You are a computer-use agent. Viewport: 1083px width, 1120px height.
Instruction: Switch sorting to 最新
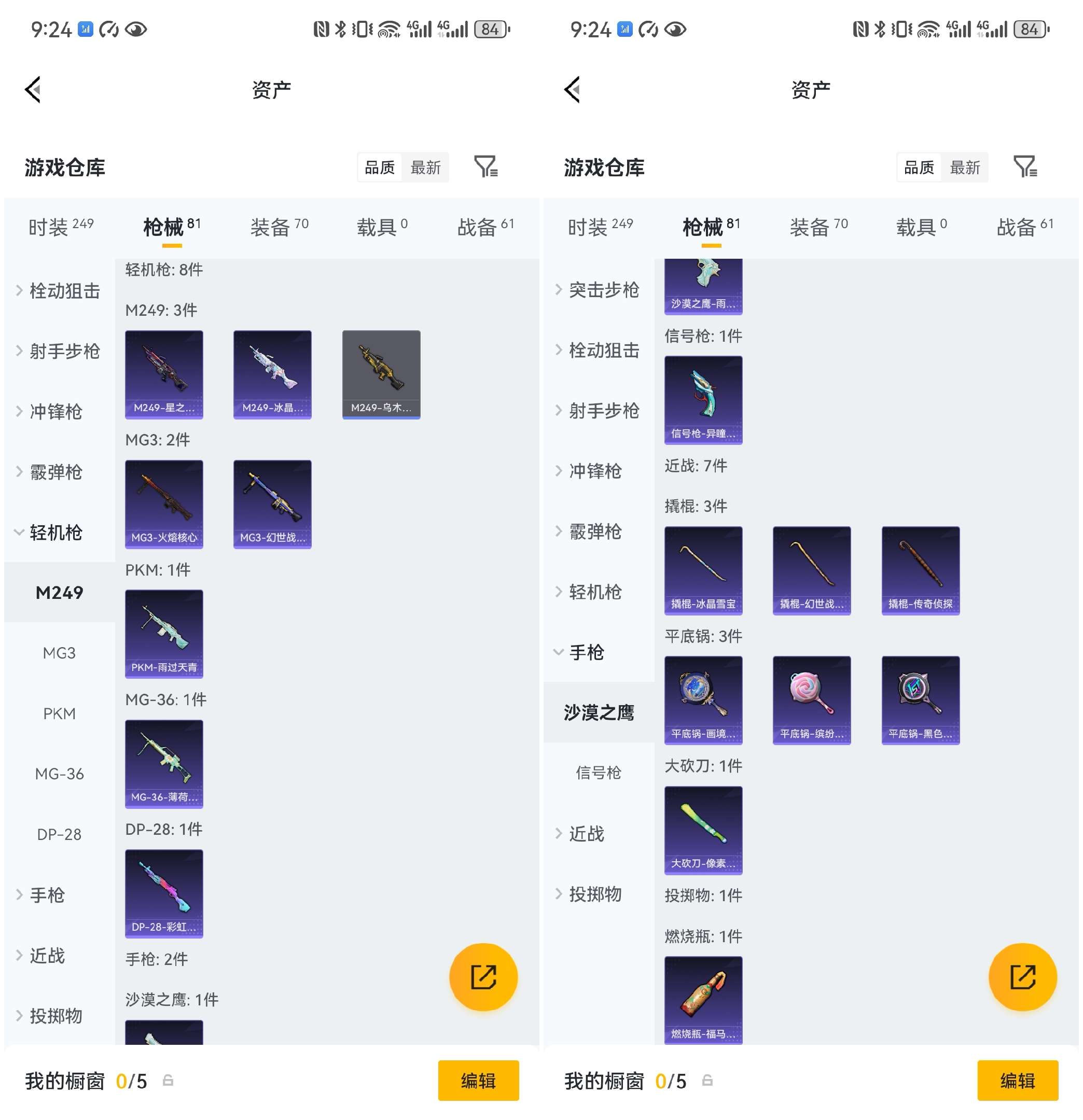[426, 166]
